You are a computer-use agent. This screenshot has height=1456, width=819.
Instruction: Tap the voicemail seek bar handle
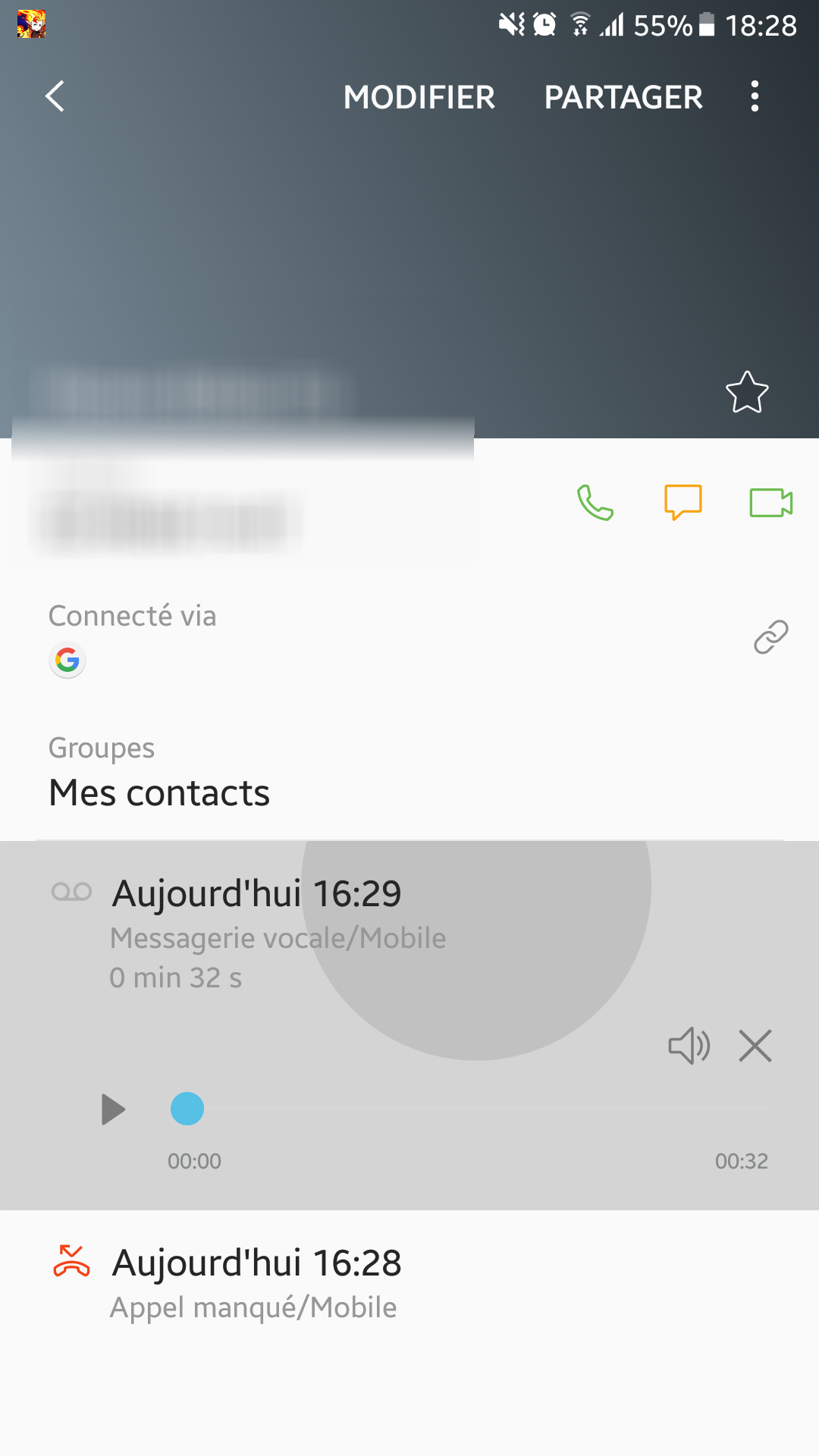pyautogui.click(x=187, y=1109)
